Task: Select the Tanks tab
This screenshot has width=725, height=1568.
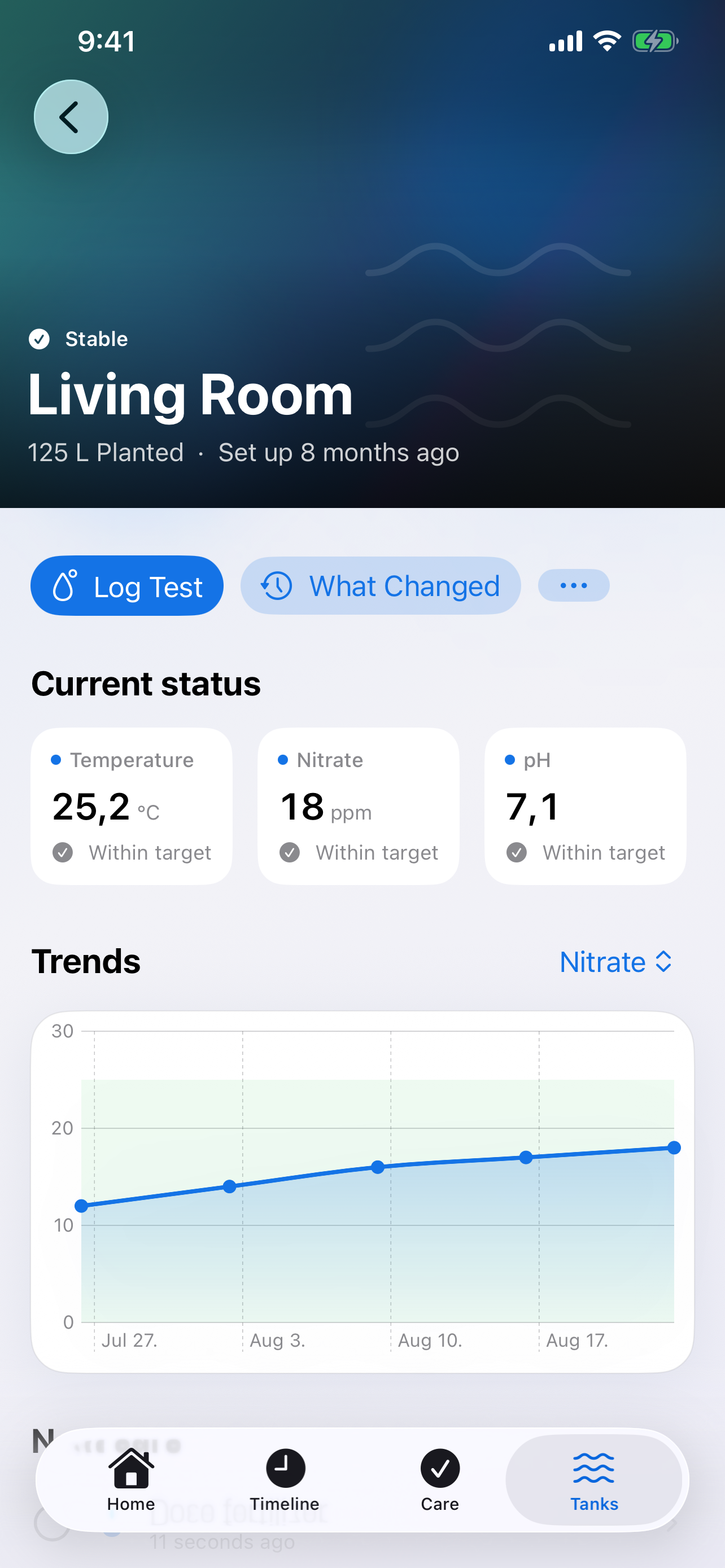Action: click(594, 1480)
